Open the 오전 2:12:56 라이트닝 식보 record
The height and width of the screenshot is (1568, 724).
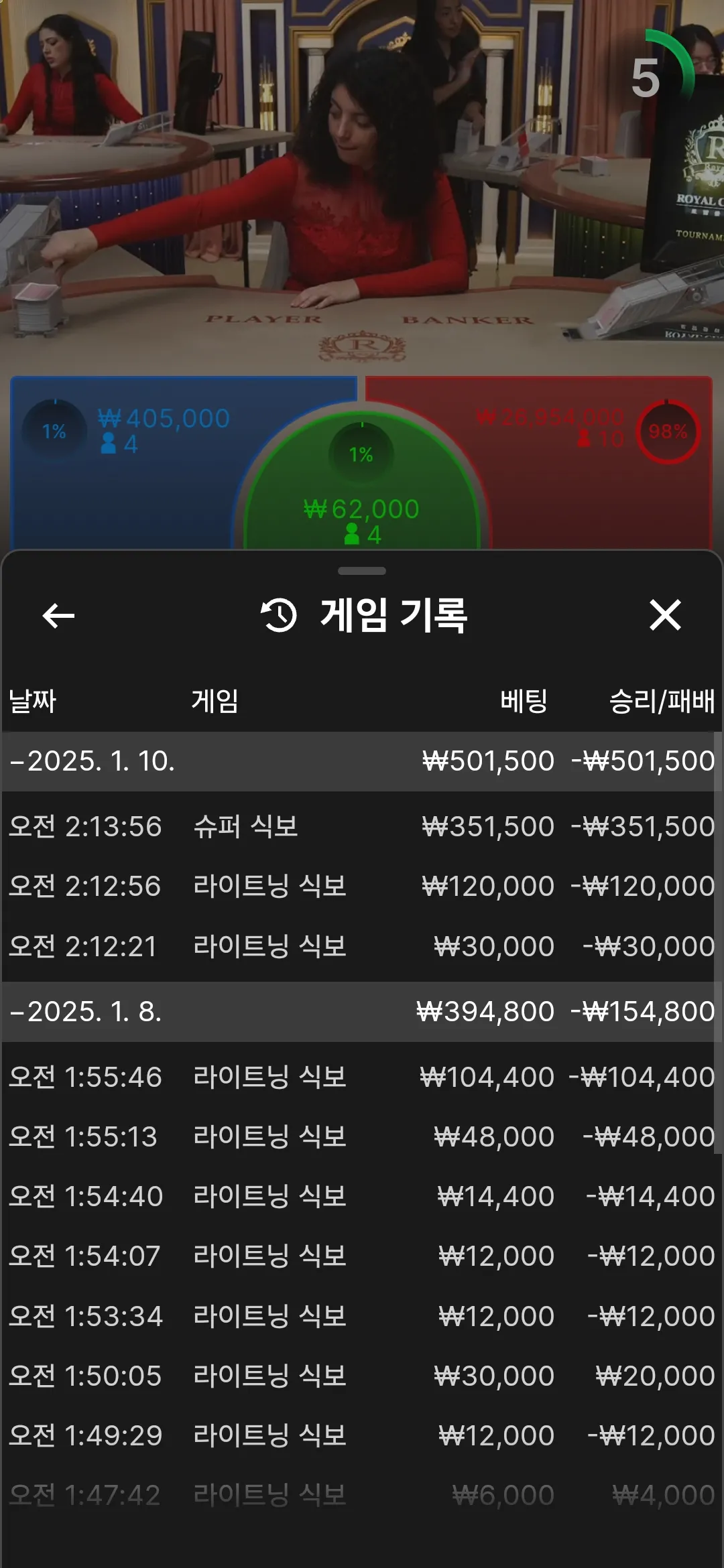(361, 886)
